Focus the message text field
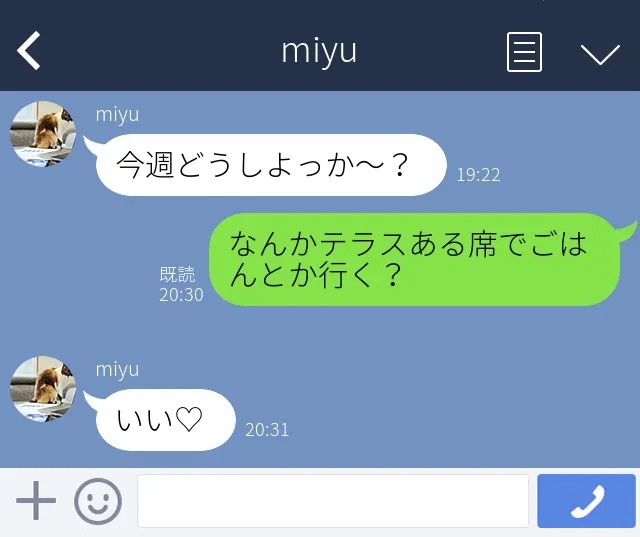640x537 pixels. 332,501
